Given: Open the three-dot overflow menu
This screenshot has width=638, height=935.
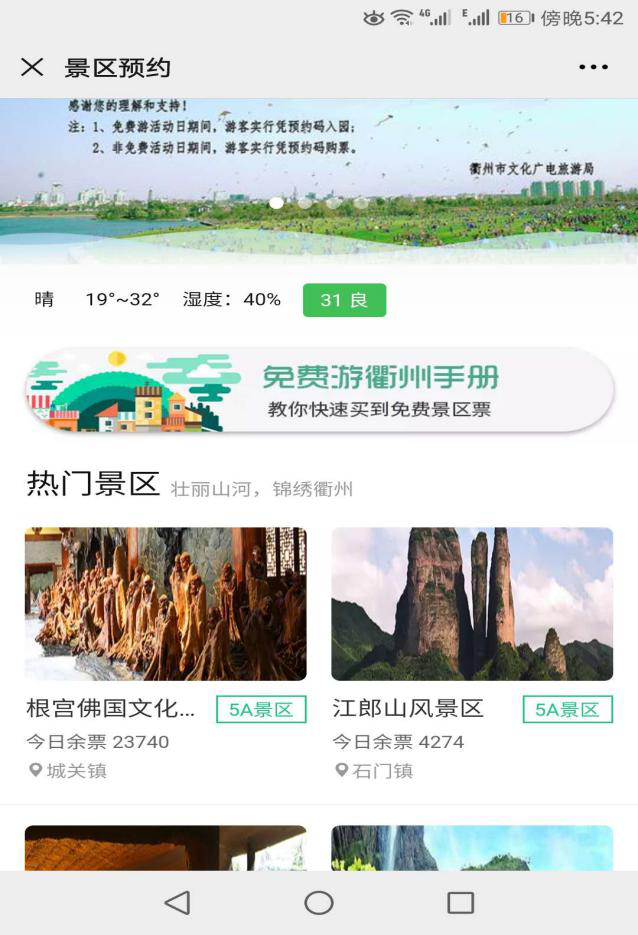Looking at the screenshot, I should pyautogui.click(x=593, y=67).
